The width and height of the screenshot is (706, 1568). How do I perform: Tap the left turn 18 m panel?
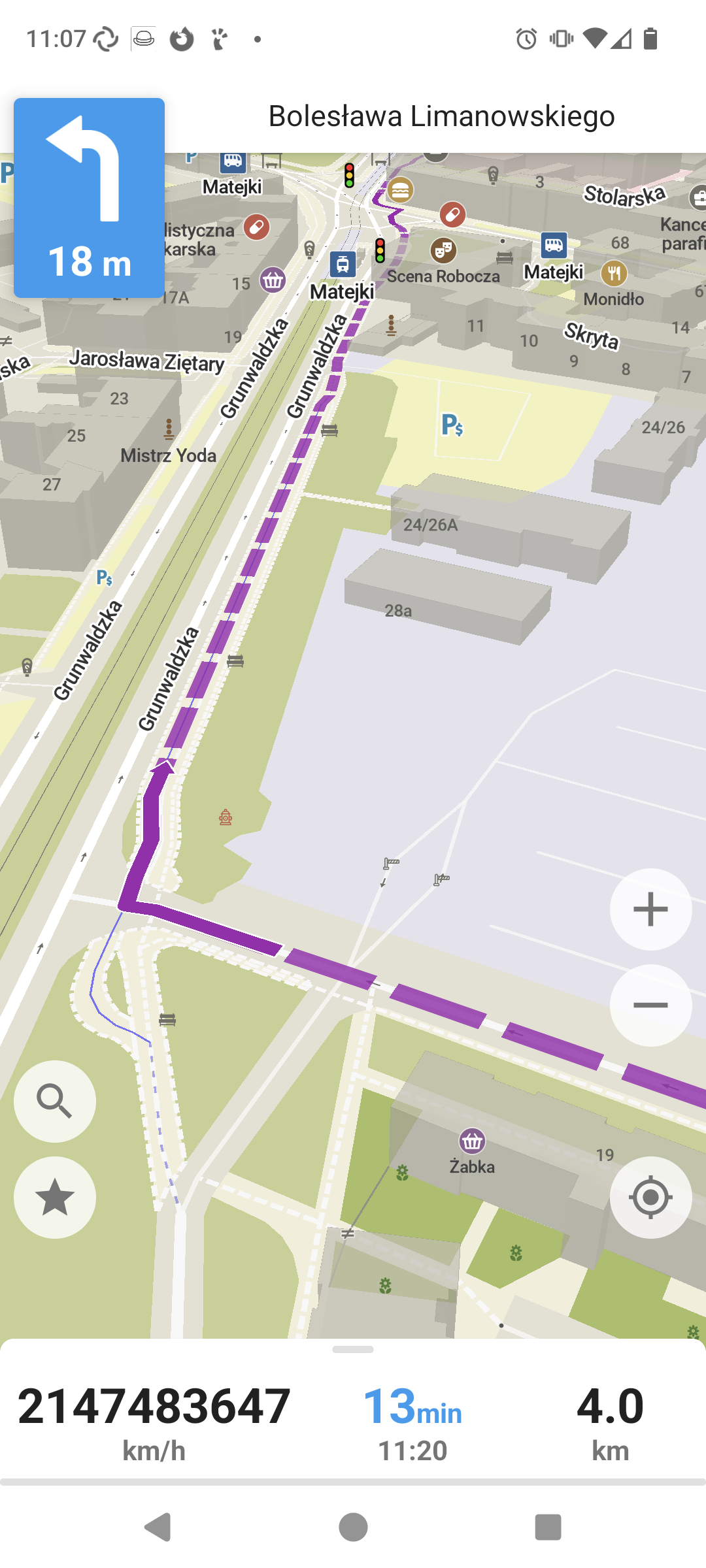tap(89, 198)
